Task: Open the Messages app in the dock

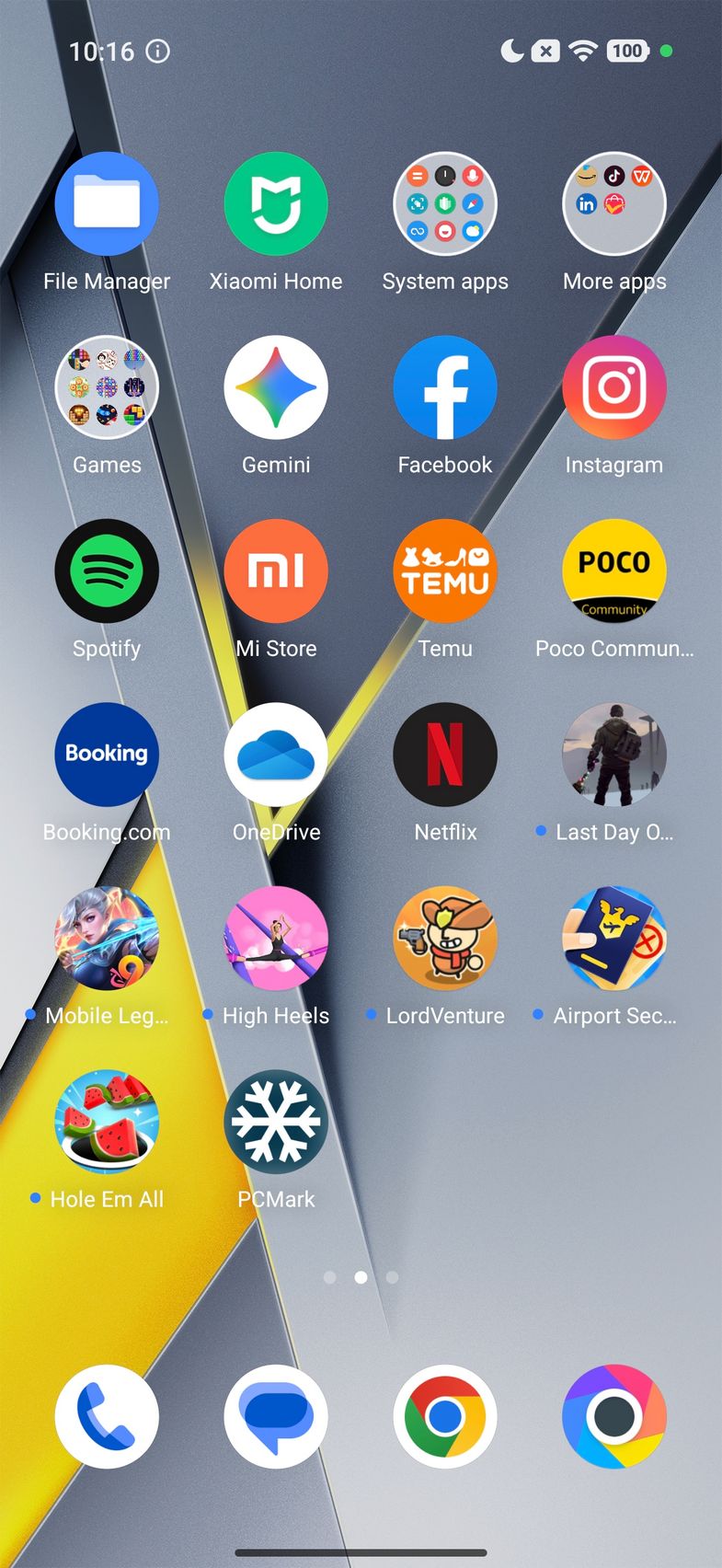Action: (276, 1416)
